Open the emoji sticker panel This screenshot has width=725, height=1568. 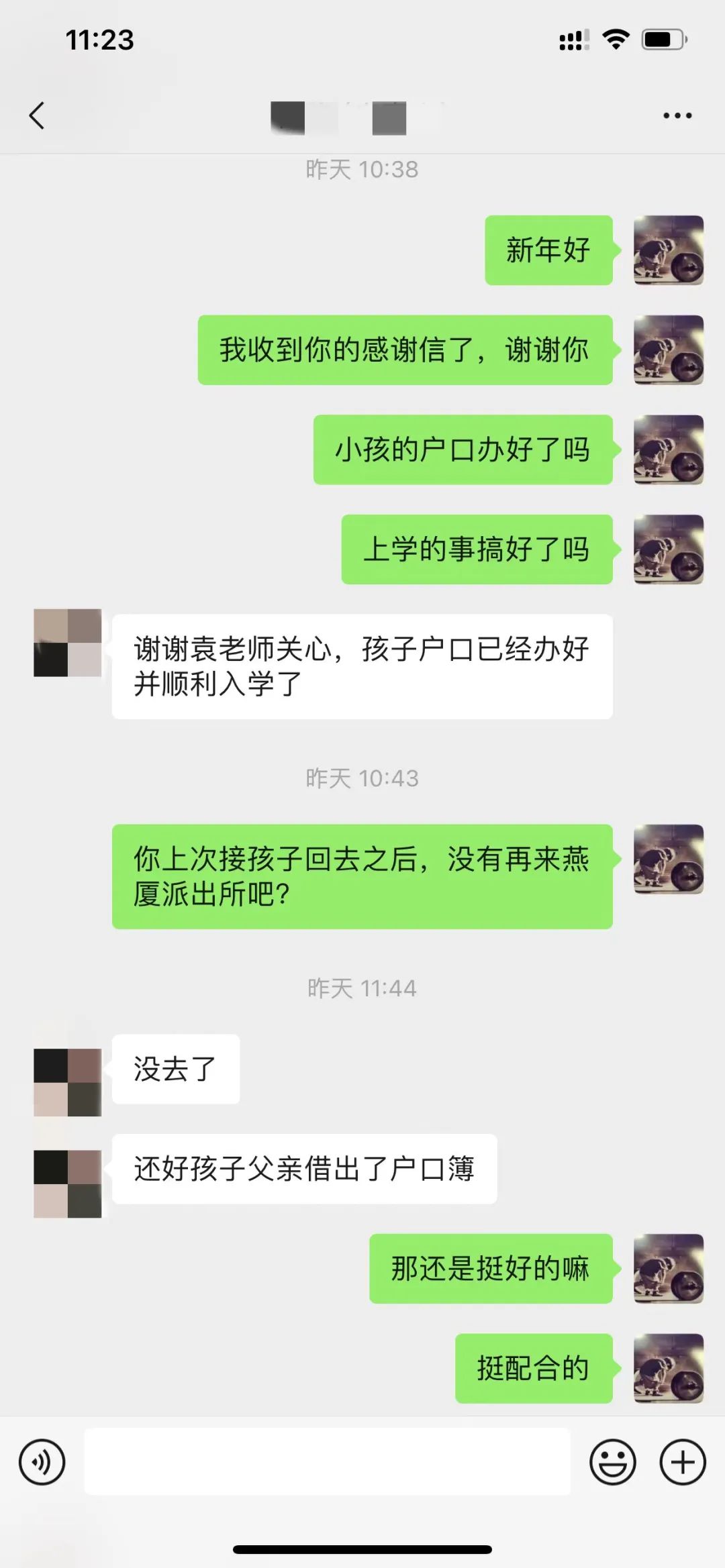[x=612, y=1462]
